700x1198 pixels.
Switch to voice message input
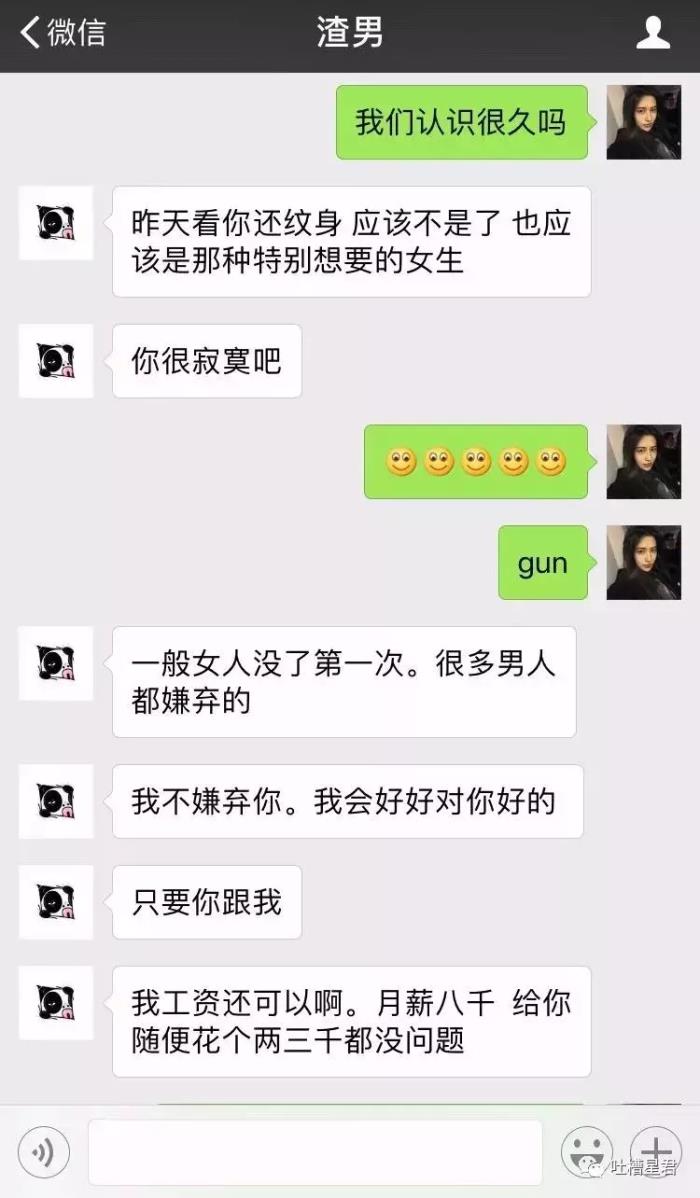44,1151
